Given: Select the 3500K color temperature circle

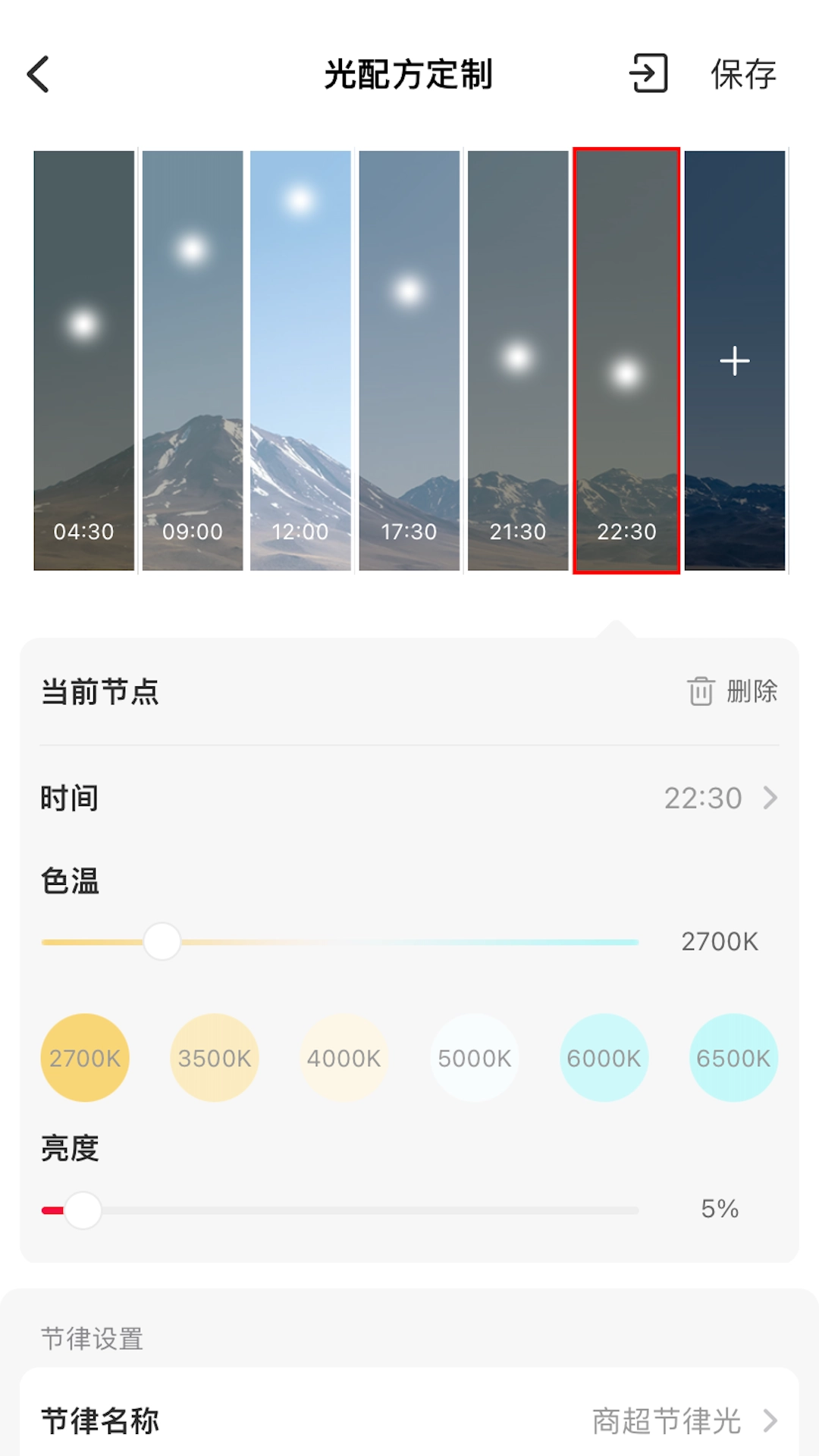Looking at the screenshot, I should [215, 1056].
